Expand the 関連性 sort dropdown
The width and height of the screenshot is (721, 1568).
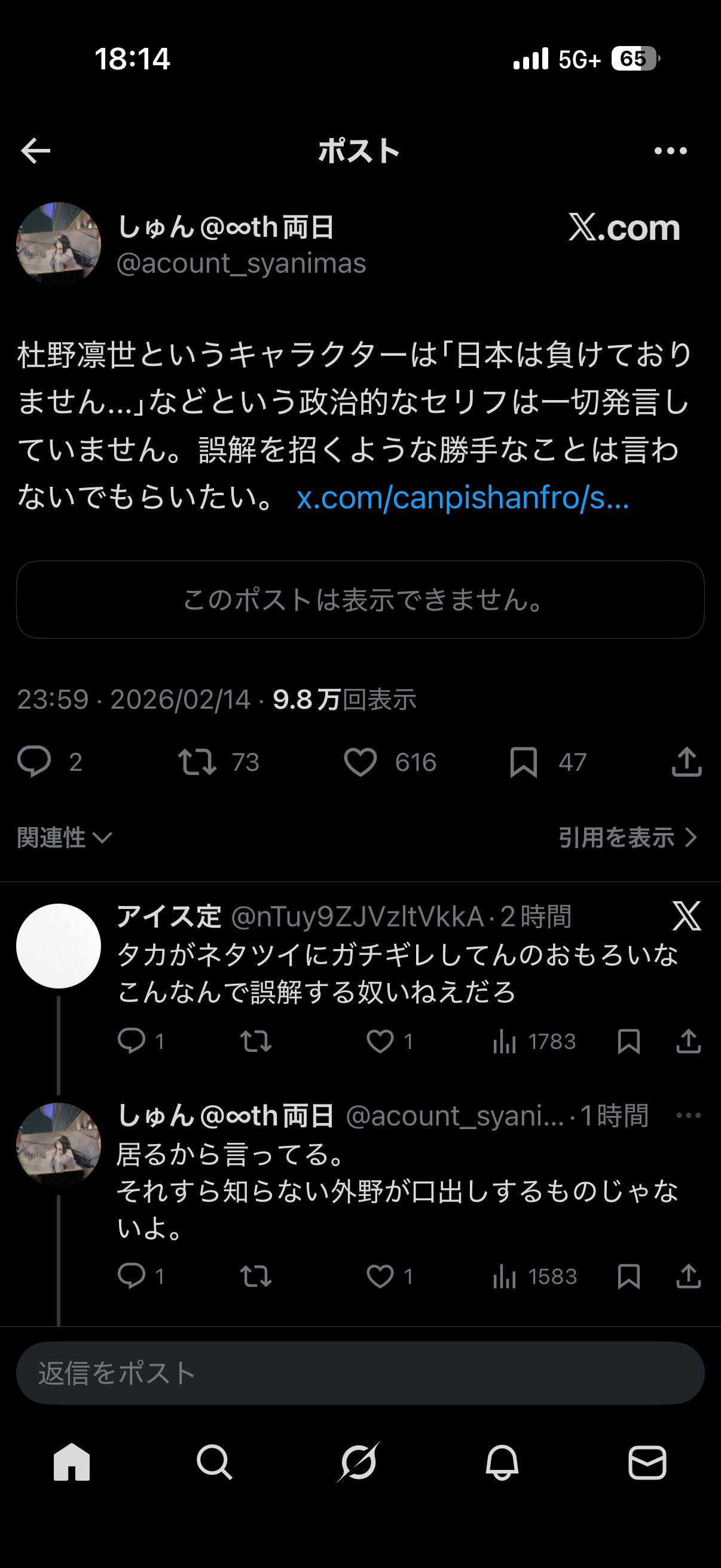coord(65,838)
